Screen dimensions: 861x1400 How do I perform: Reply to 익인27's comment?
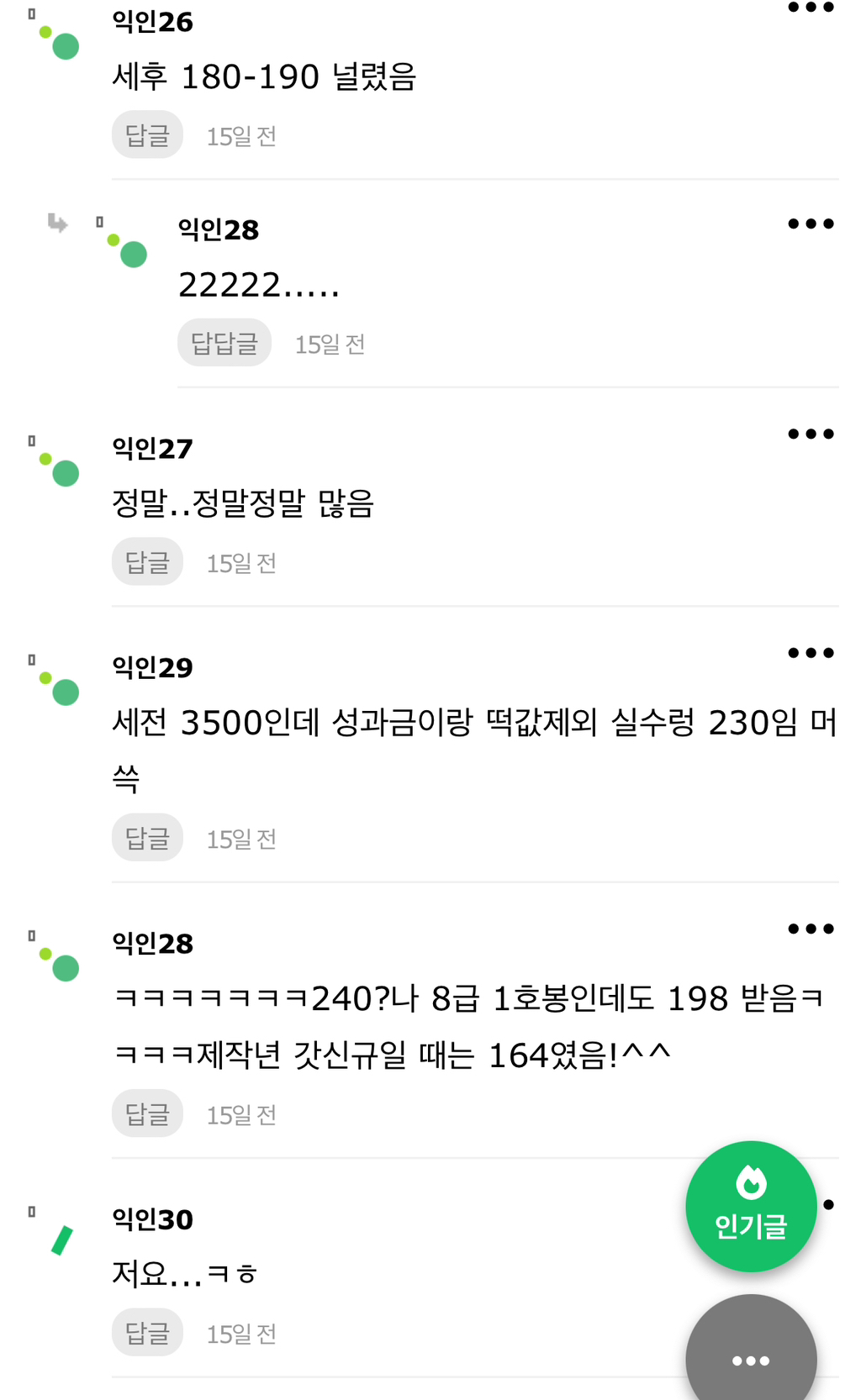pos(147,561)
